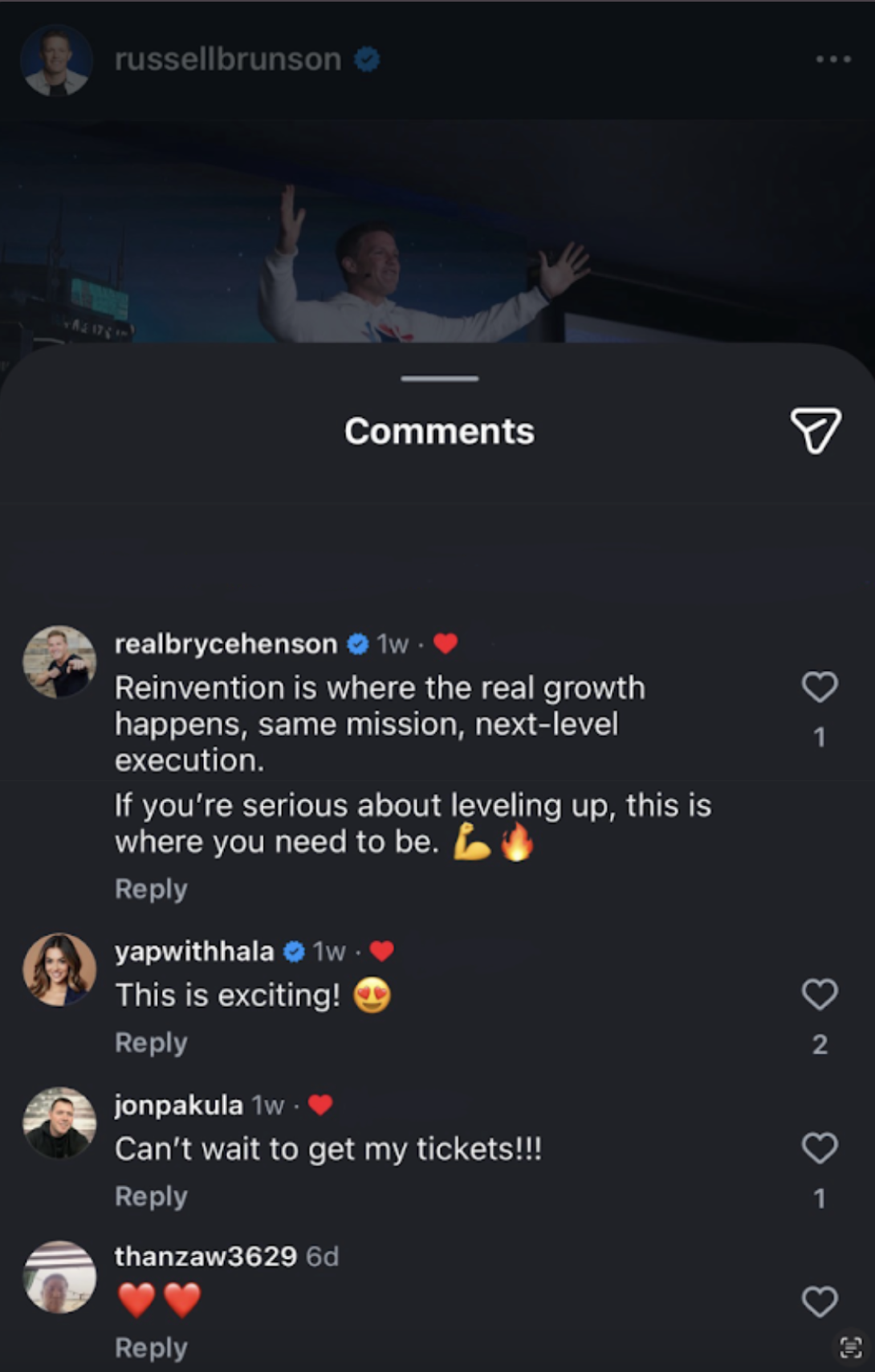The image size is (875, 1372).
Task: Visit thanzaw3629's profile via username
Action: [206, 1256]
